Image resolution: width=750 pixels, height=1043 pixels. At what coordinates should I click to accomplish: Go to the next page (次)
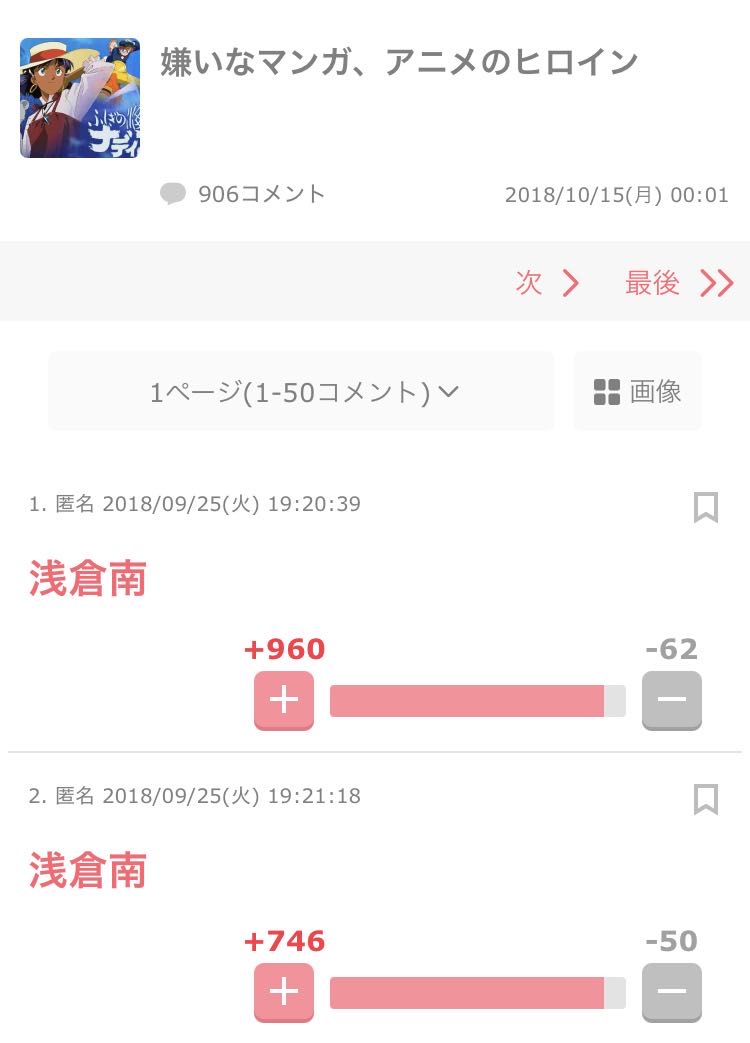[547, 283]
